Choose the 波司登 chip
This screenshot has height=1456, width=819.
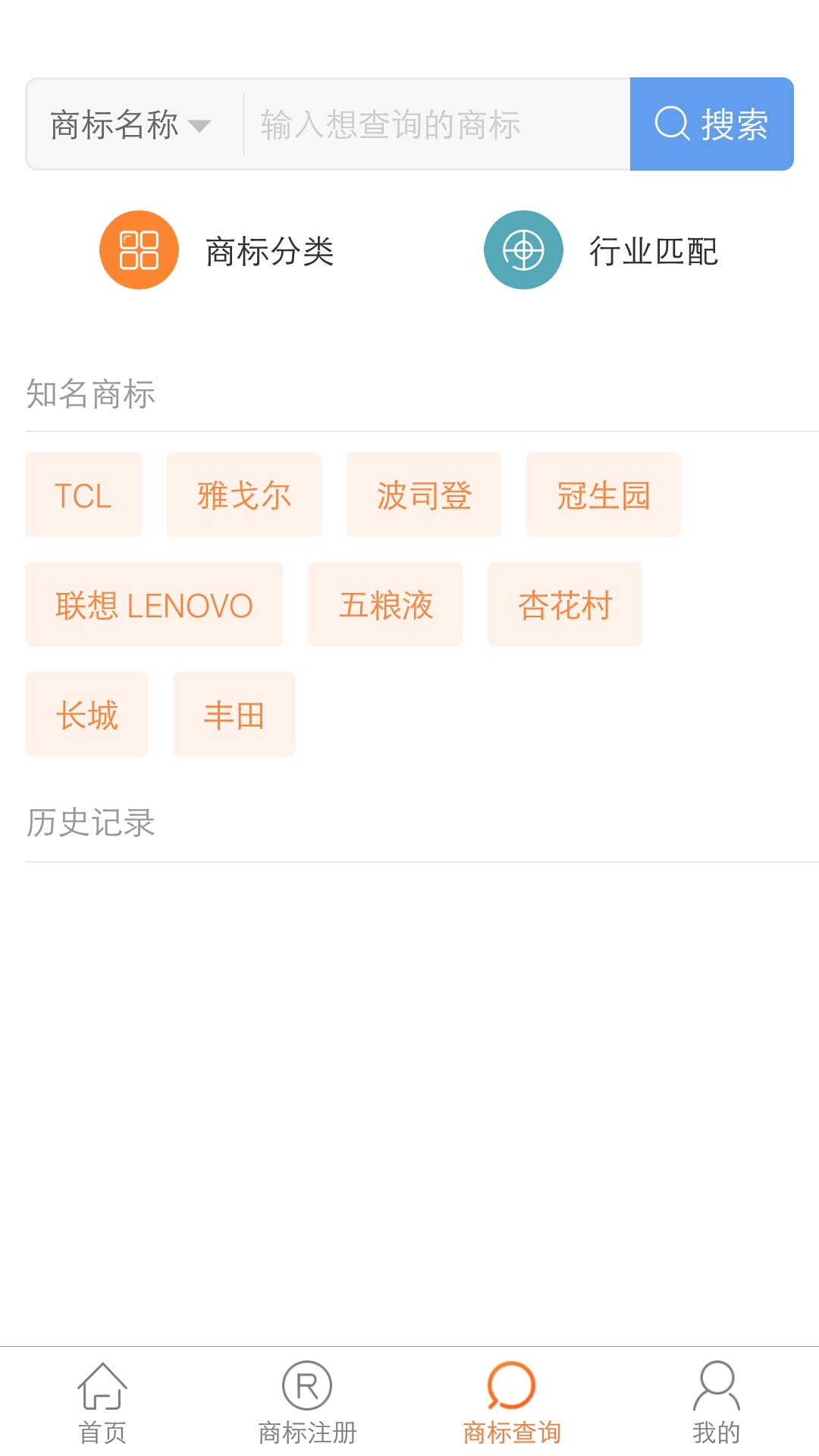[x=424, y=495]
